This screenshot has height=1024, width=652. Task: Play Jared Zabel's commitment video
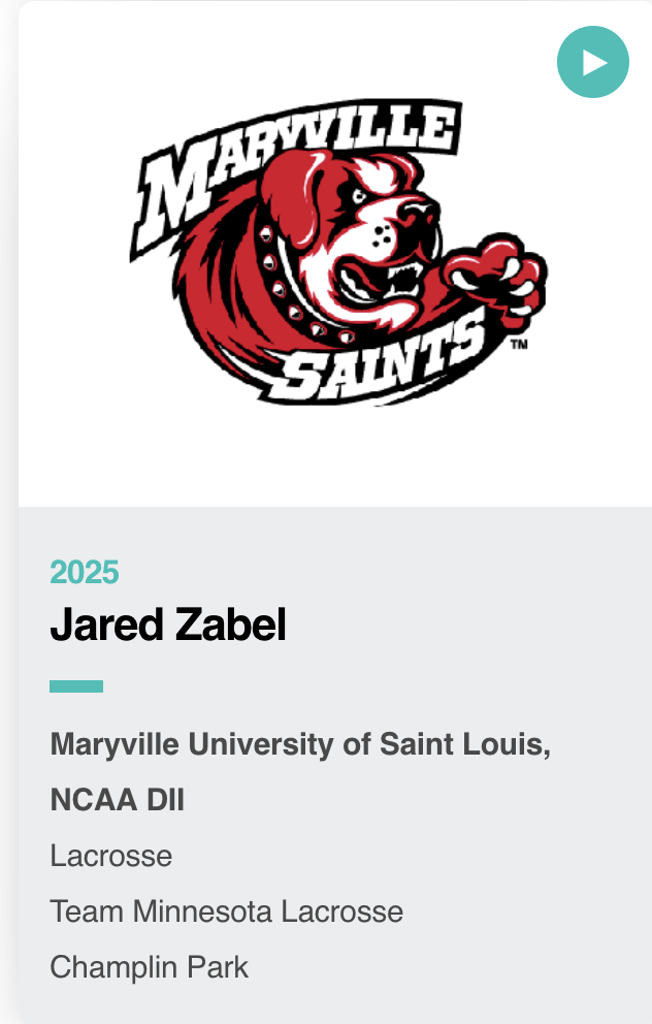593,62
